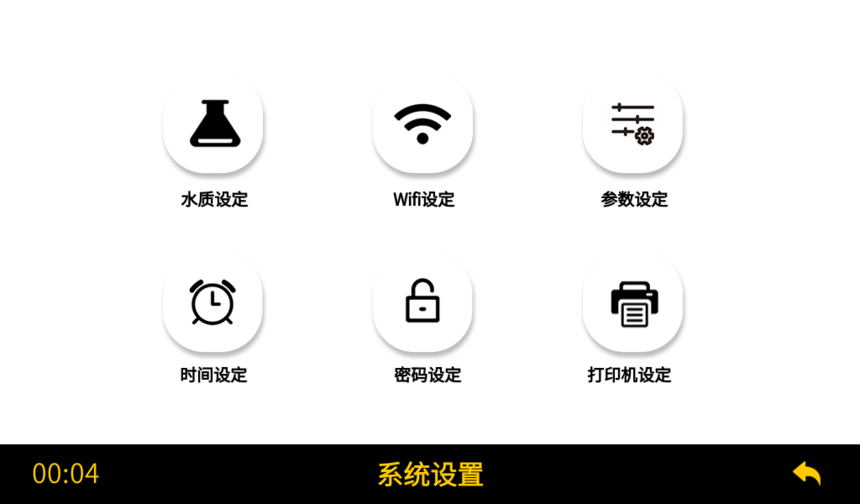
Task: Go back with the yellow return arrow
Action: (806, 473)
